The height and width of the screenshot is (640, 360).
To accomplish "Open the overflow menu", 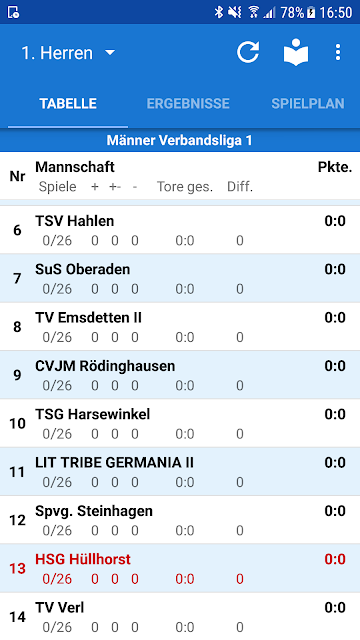I will [338, 53].
